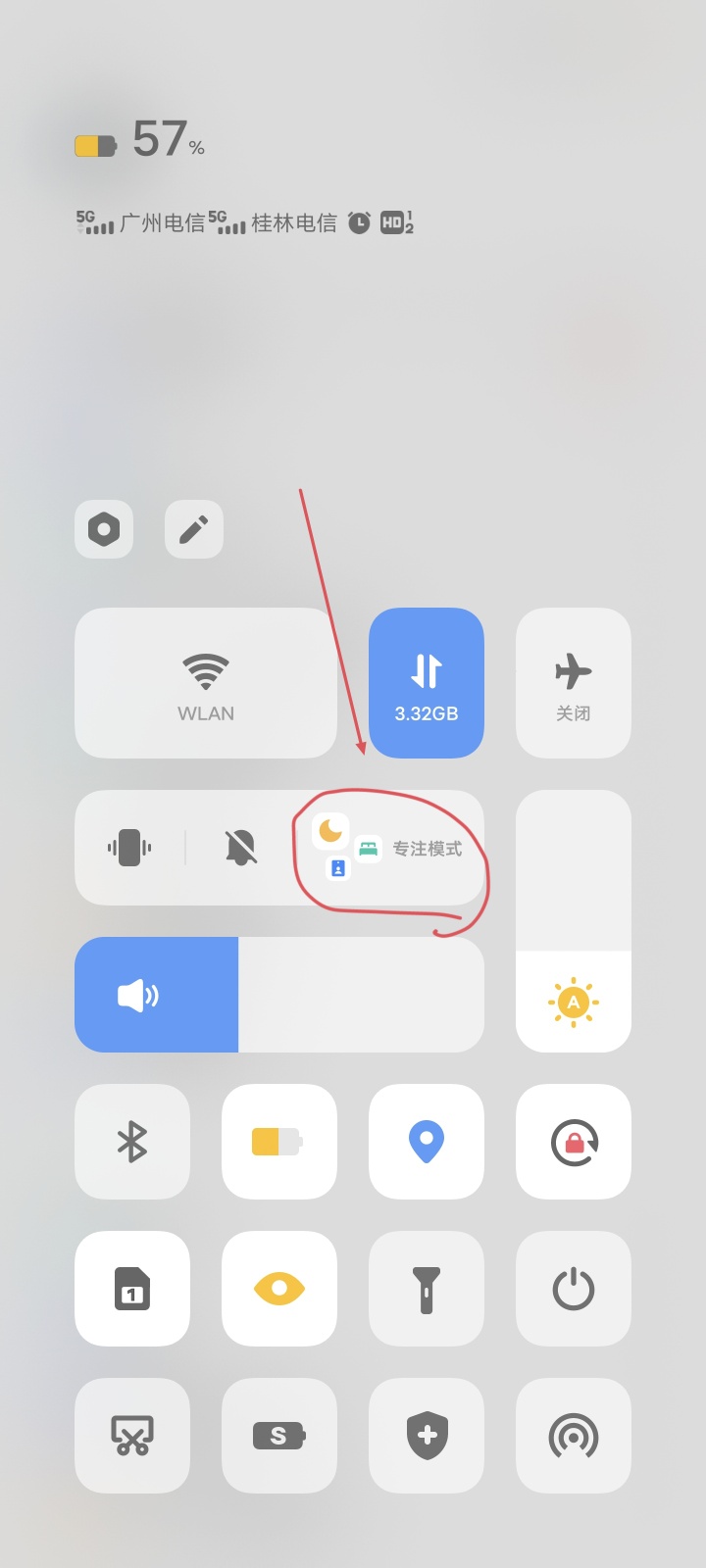This screenshot has width=706, height=1568.
Task: Turn on the flashlight
Action: [427, 1289]
